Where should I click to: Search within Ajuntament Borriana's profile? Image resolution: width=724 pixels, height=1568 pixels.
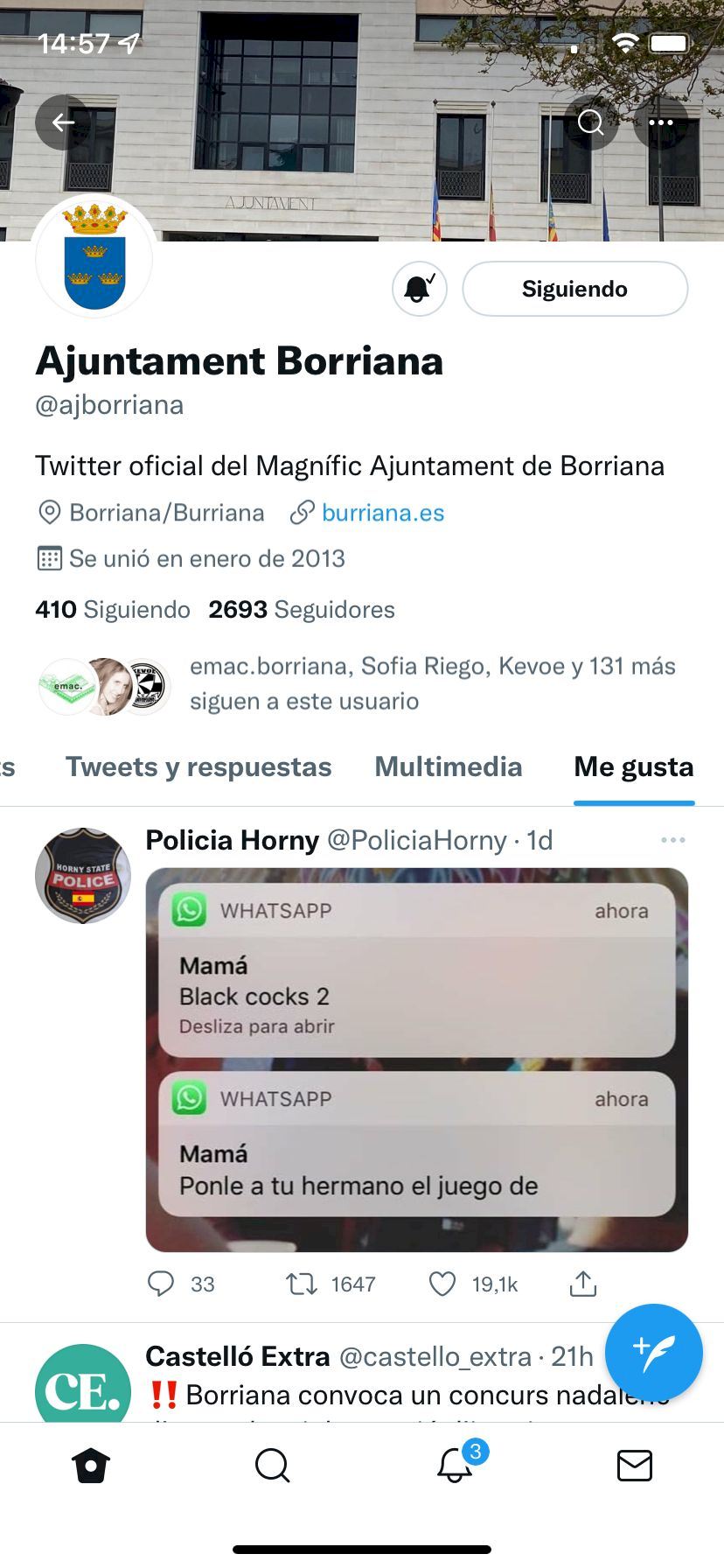pyautogui.click(x=591, y=122)
